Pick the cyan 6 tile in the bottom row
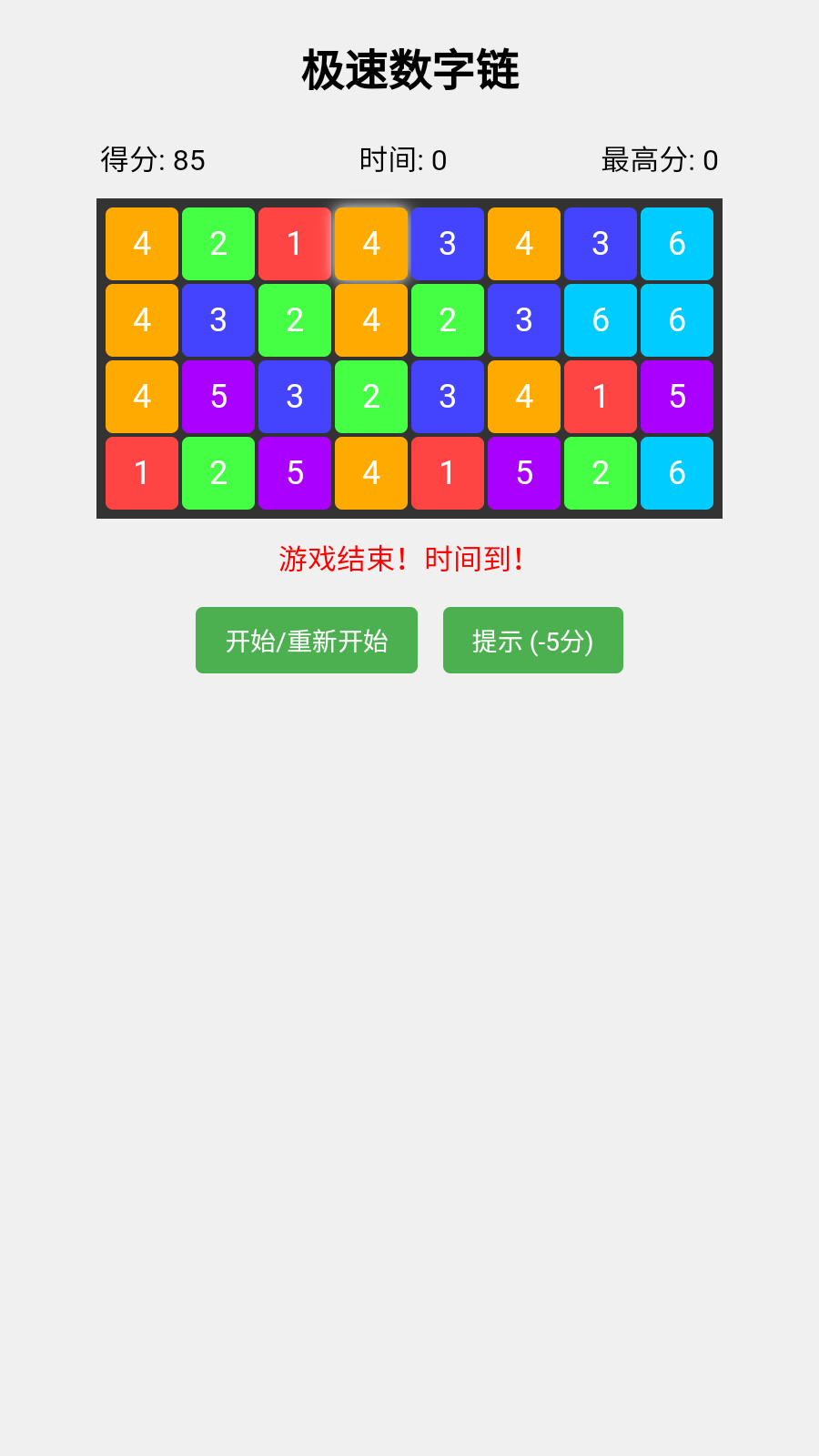 [677, 473]
